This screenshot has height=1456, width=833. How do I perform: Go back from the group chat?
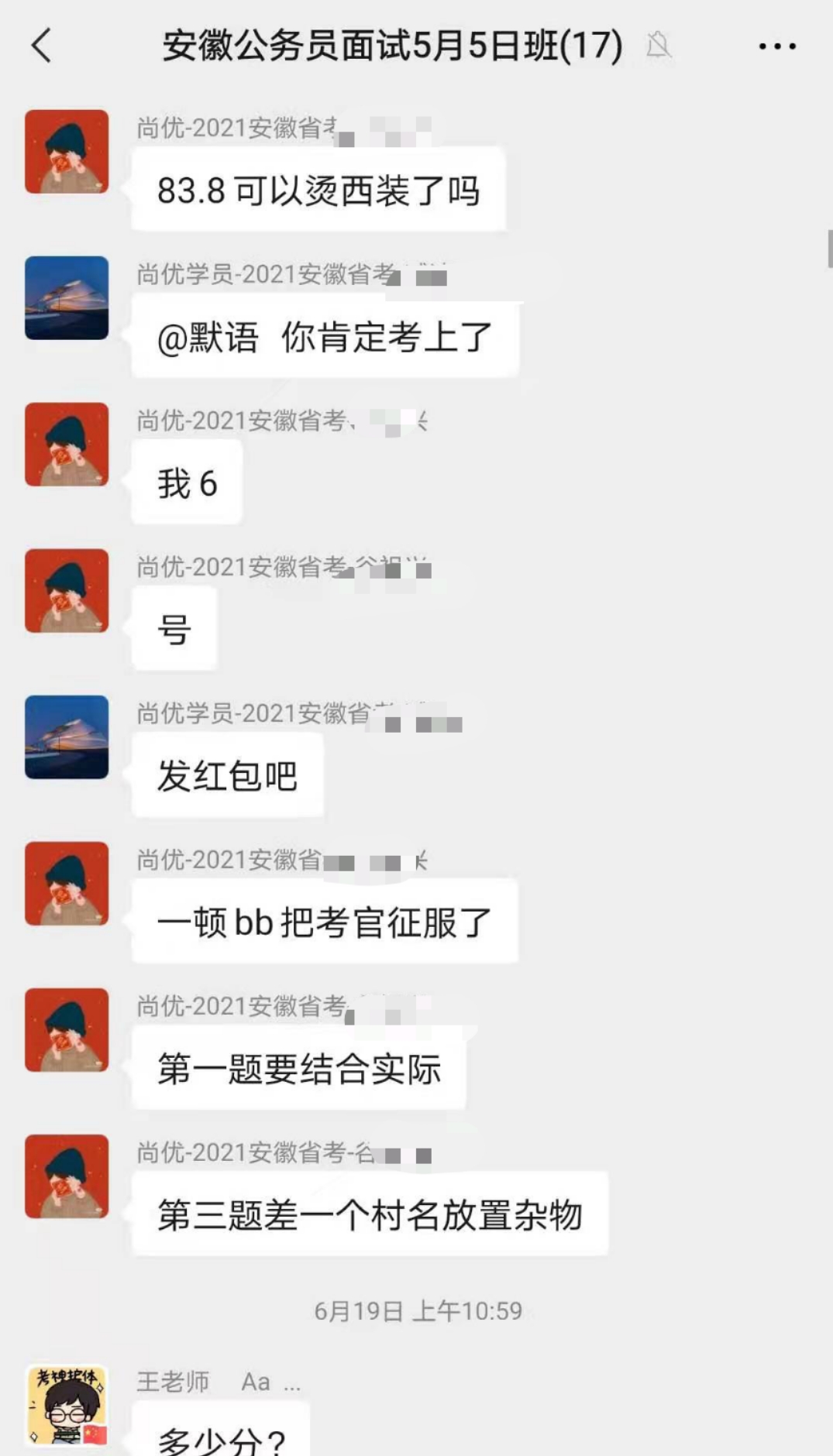pyautogui.click(x=41, y=45)
